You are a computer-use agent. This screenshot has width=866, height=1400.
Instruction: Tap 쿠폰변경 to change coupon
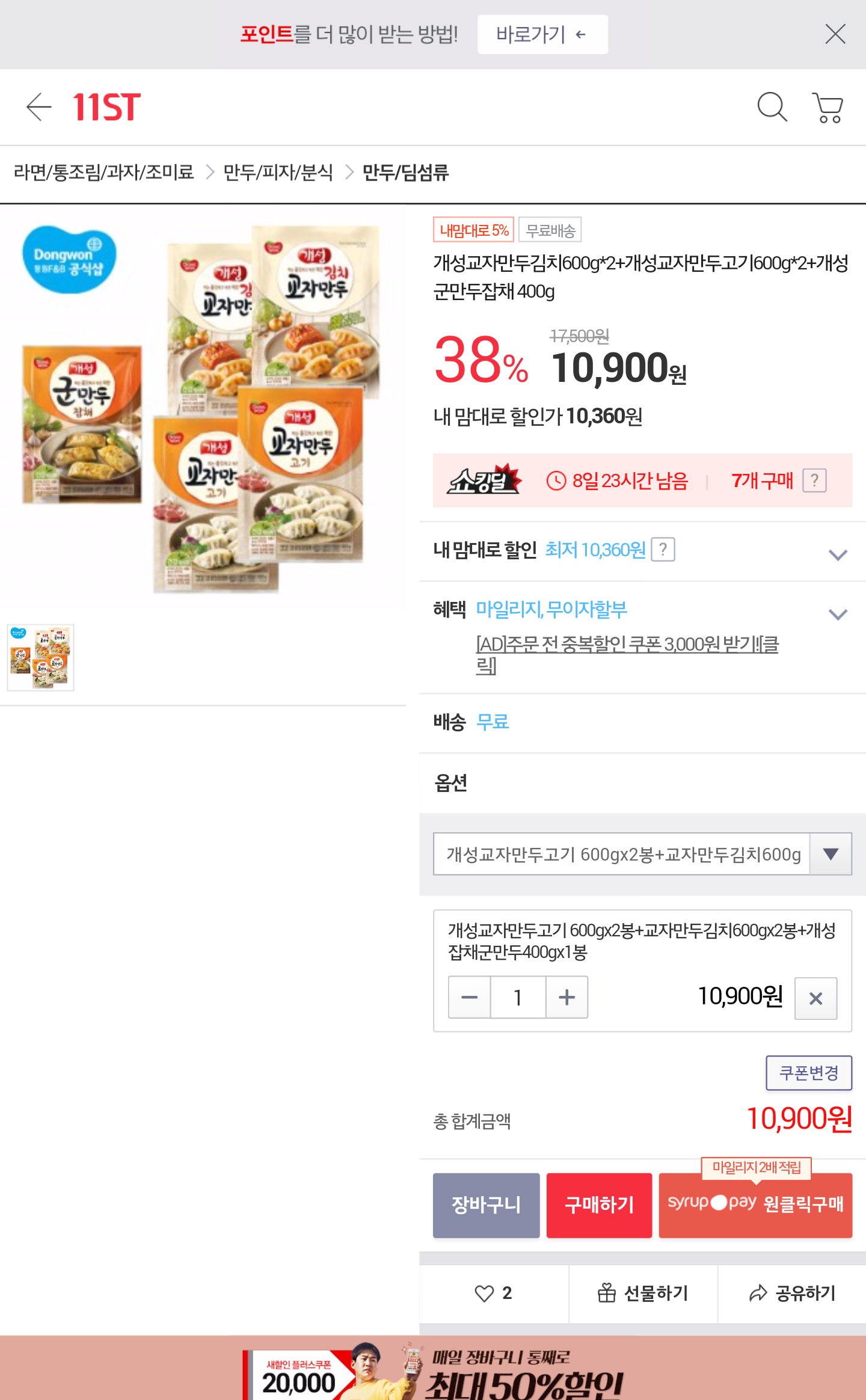coord(808,1073)
